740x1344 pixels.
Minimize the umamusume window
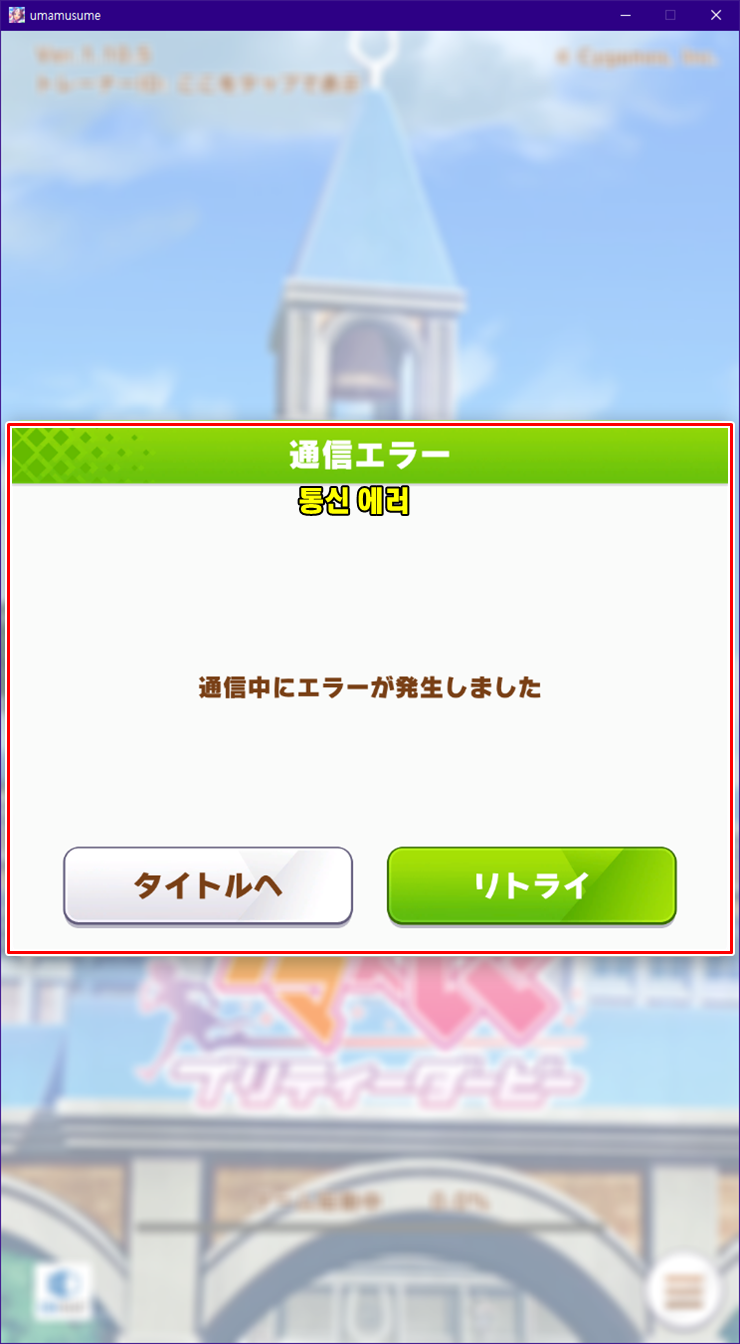(x=625, y=15)
